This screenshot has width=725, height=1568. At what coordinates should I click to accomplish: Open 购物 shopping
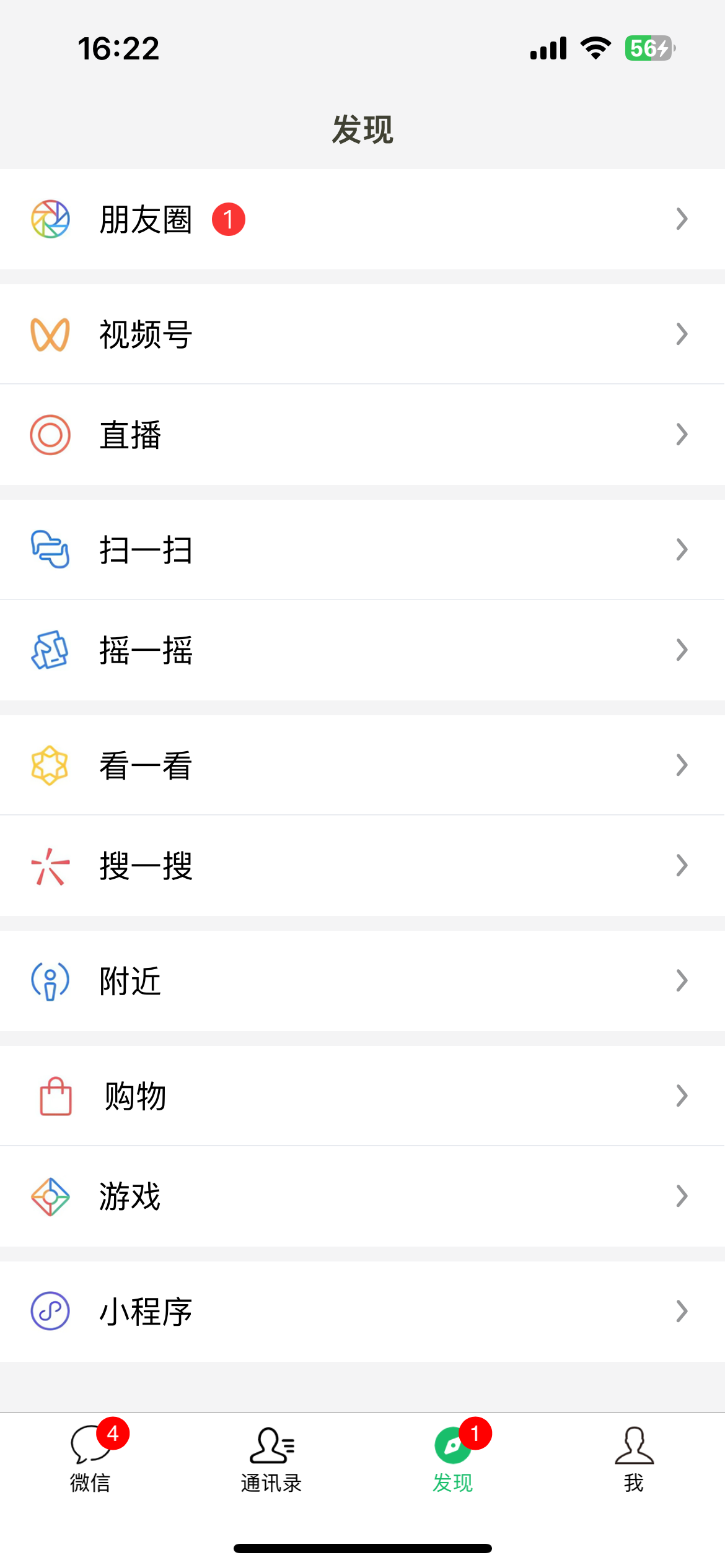point(135,1096)
